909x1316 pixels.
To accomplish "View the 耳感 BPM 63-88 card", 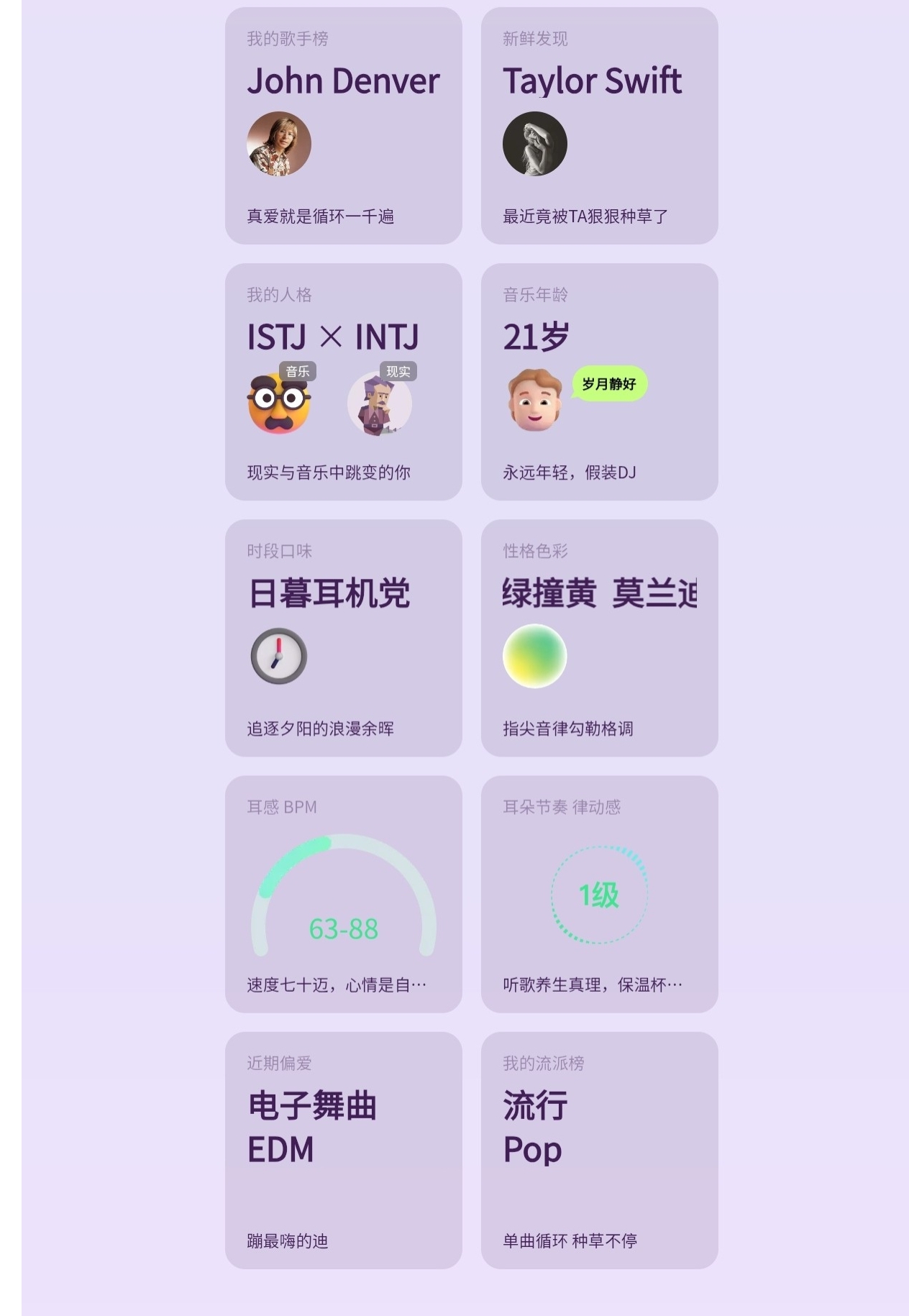I will [x=343, y=894].
